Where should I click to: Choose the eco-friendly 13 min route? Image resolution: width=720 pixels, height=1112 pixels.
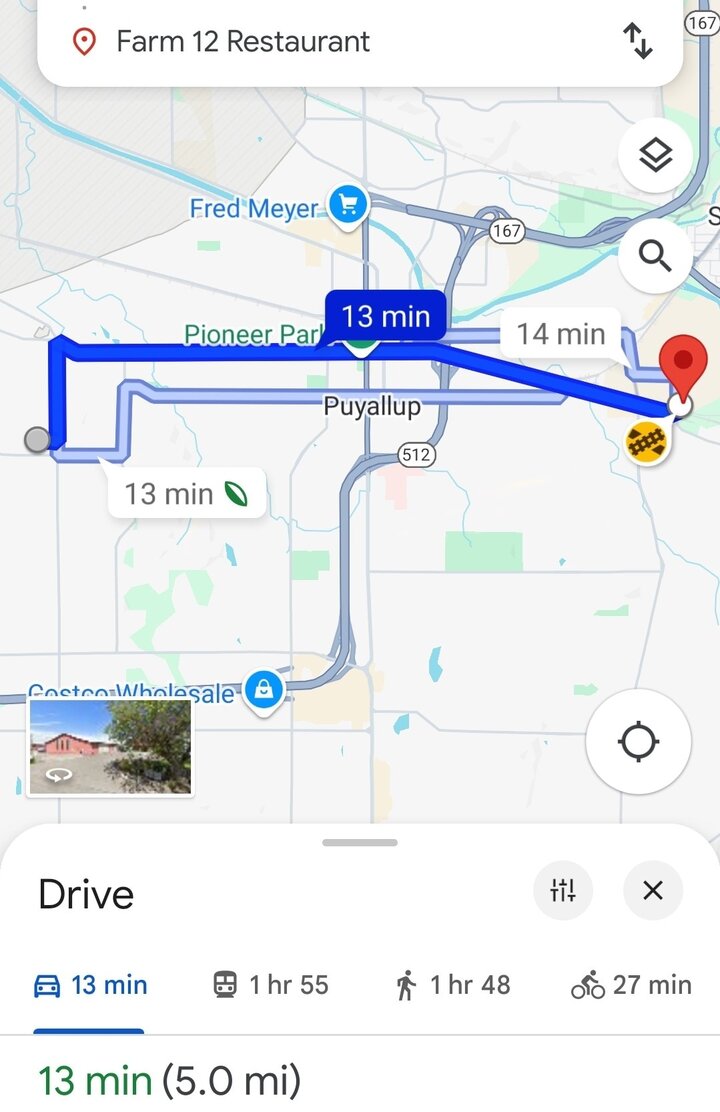coord(186,492)
